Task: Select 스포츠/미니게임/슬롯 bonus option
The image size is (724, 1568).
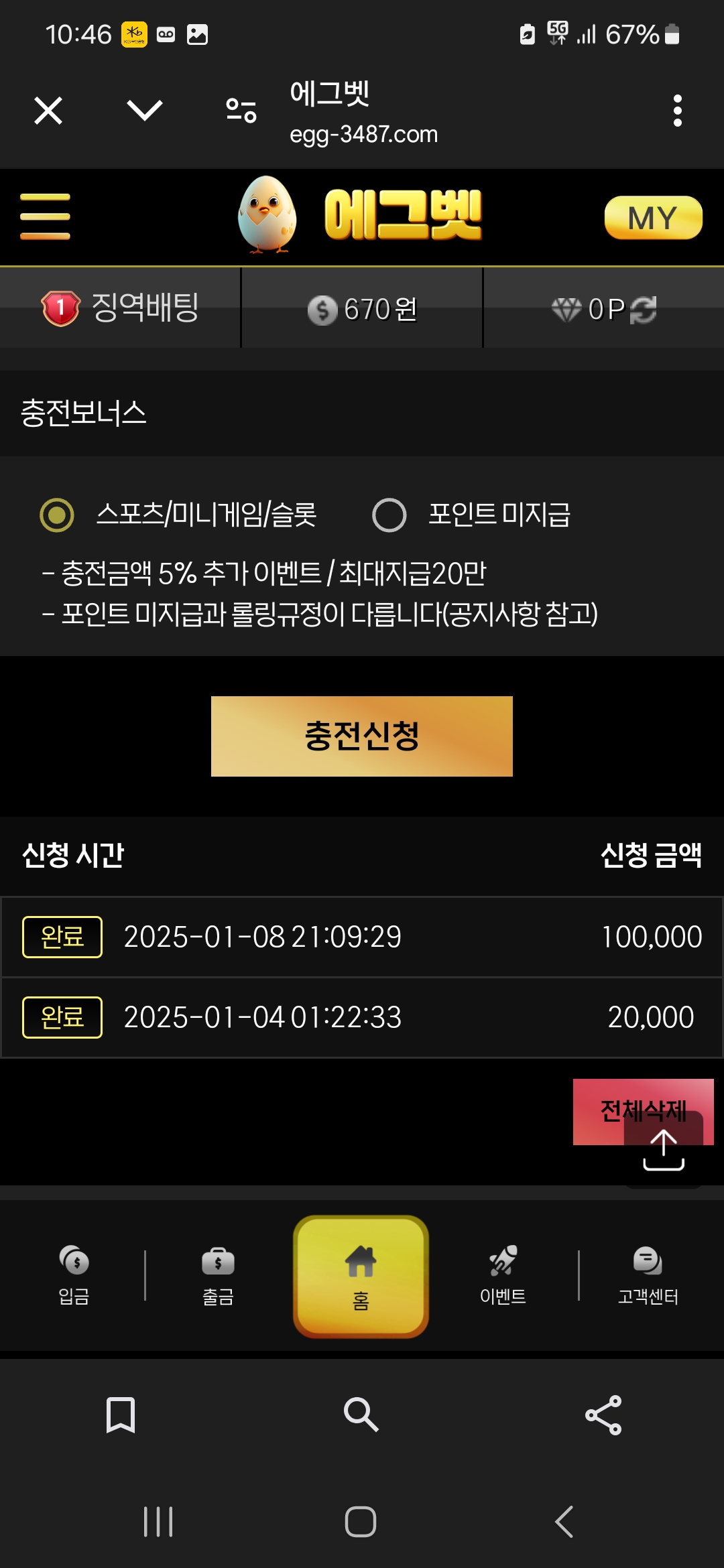Action: click(x=57, y=515)
